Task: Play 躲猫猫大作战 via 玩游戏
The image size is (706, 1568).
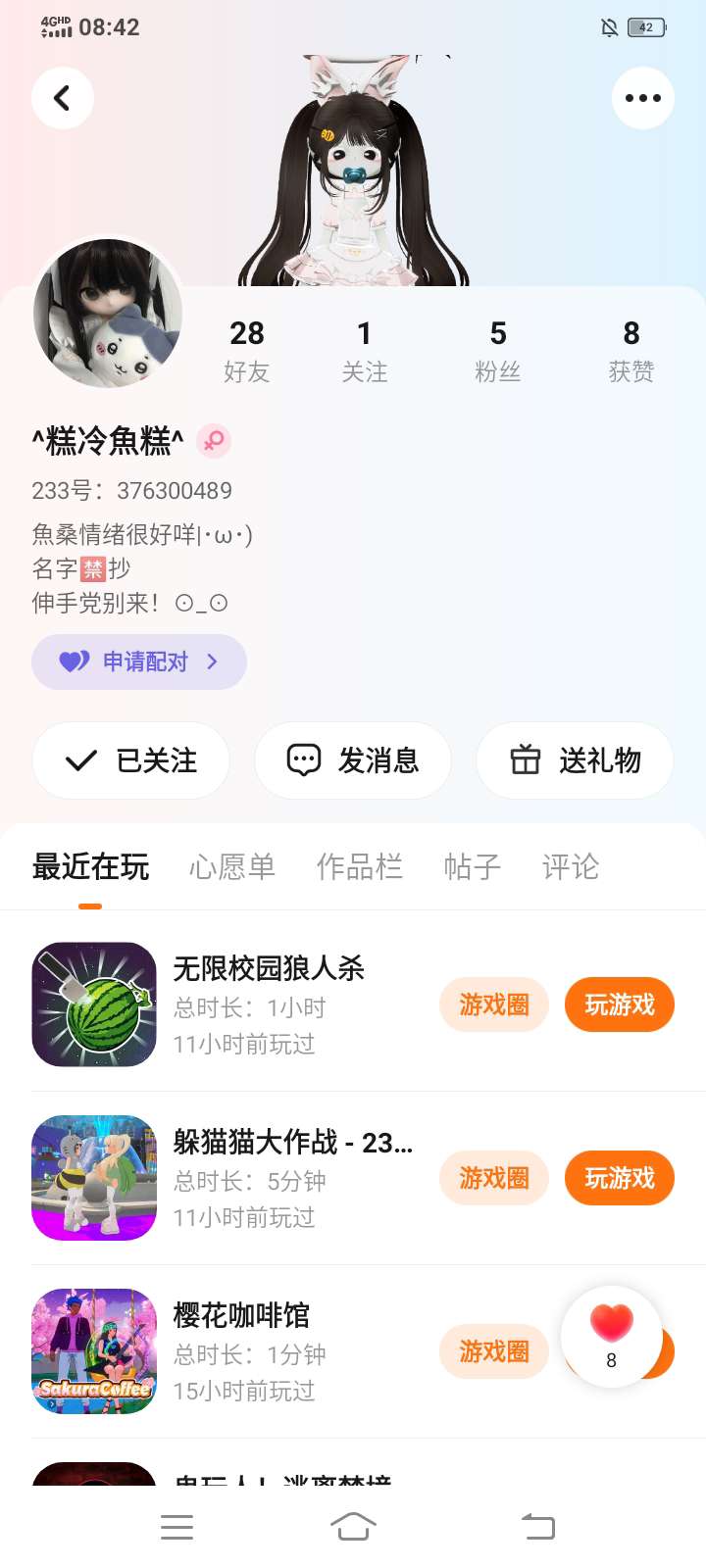Action: pos(620,1178)
